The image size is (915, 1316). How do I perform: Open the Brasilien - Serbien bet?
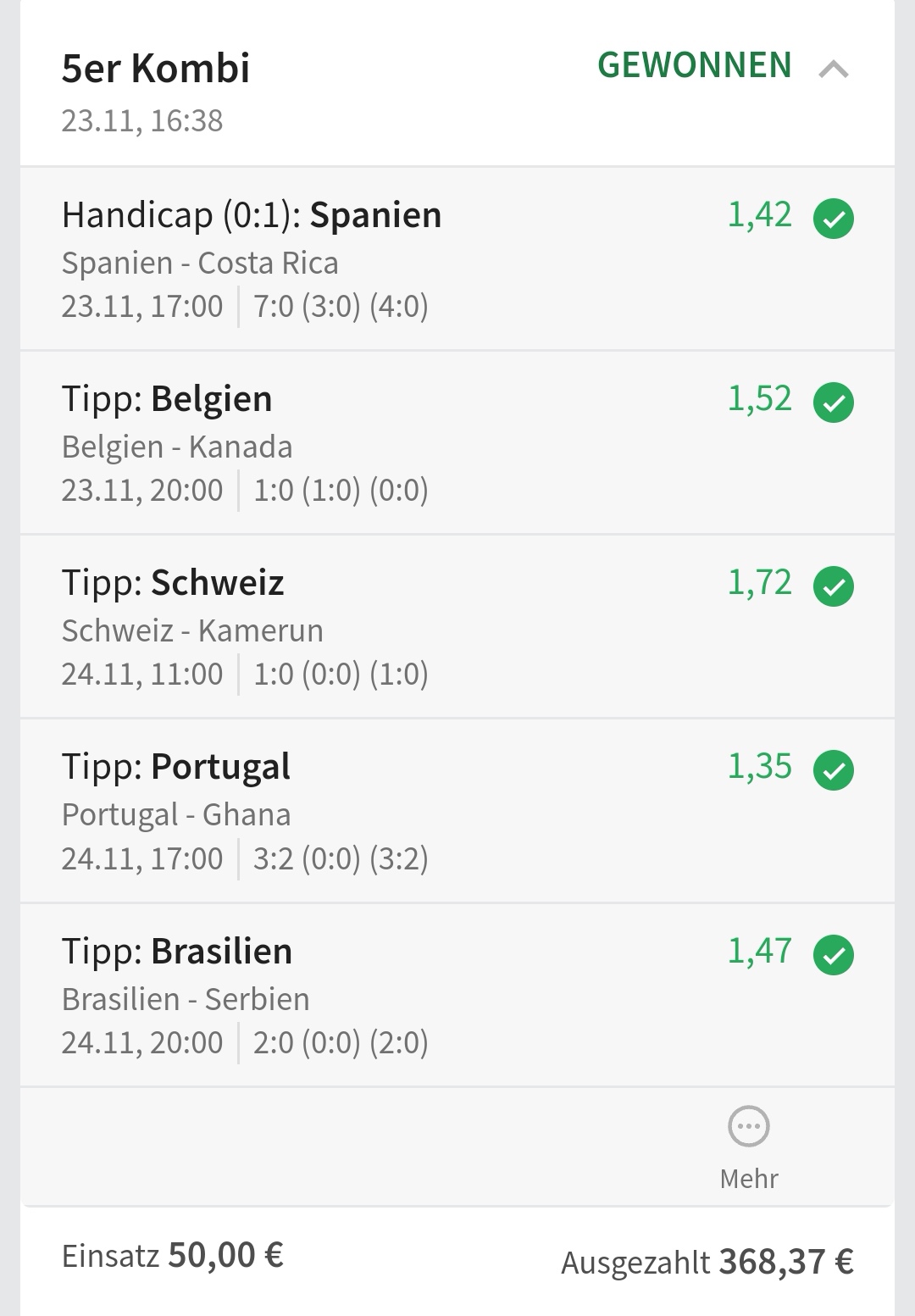[x=457, y=996]
